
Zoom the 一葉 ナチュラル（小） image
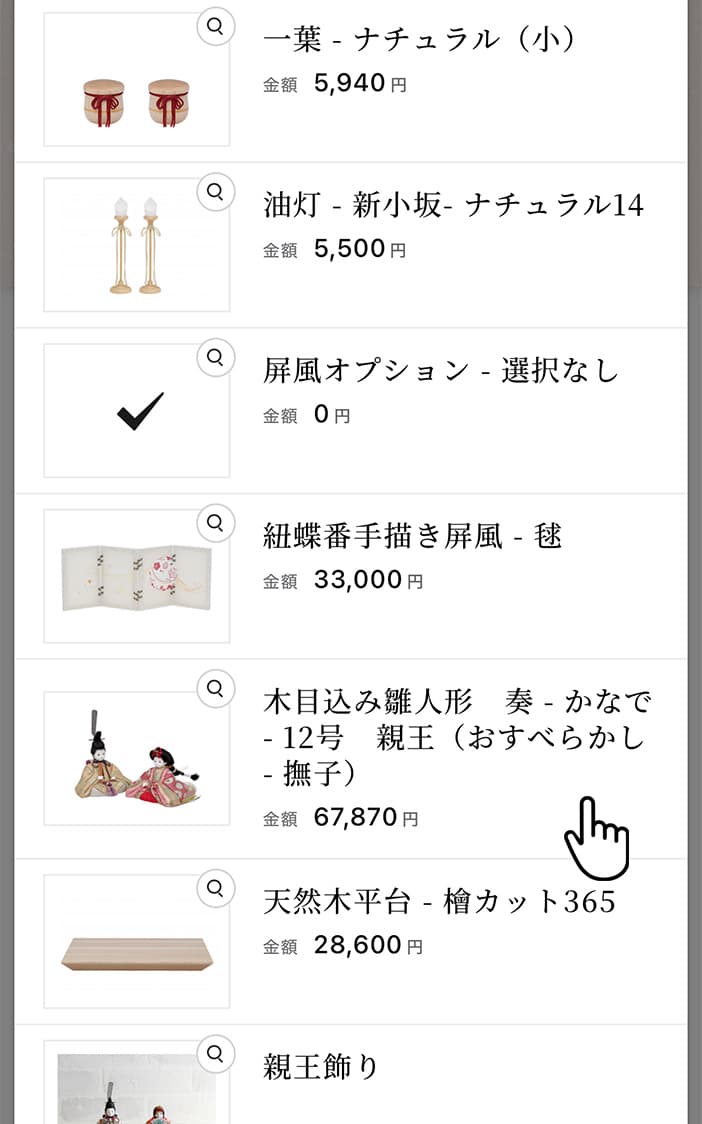click(214, 27)
